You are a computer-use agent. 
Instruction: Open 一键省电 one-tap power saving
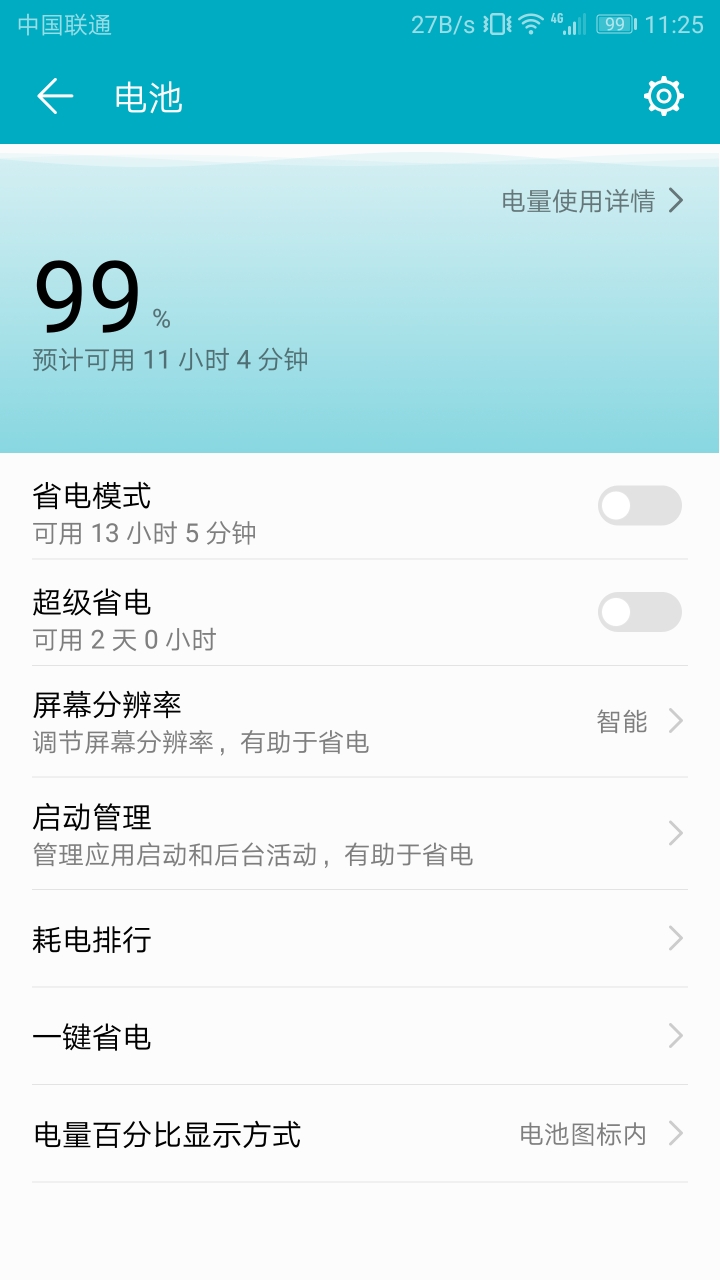(360, 1037)
